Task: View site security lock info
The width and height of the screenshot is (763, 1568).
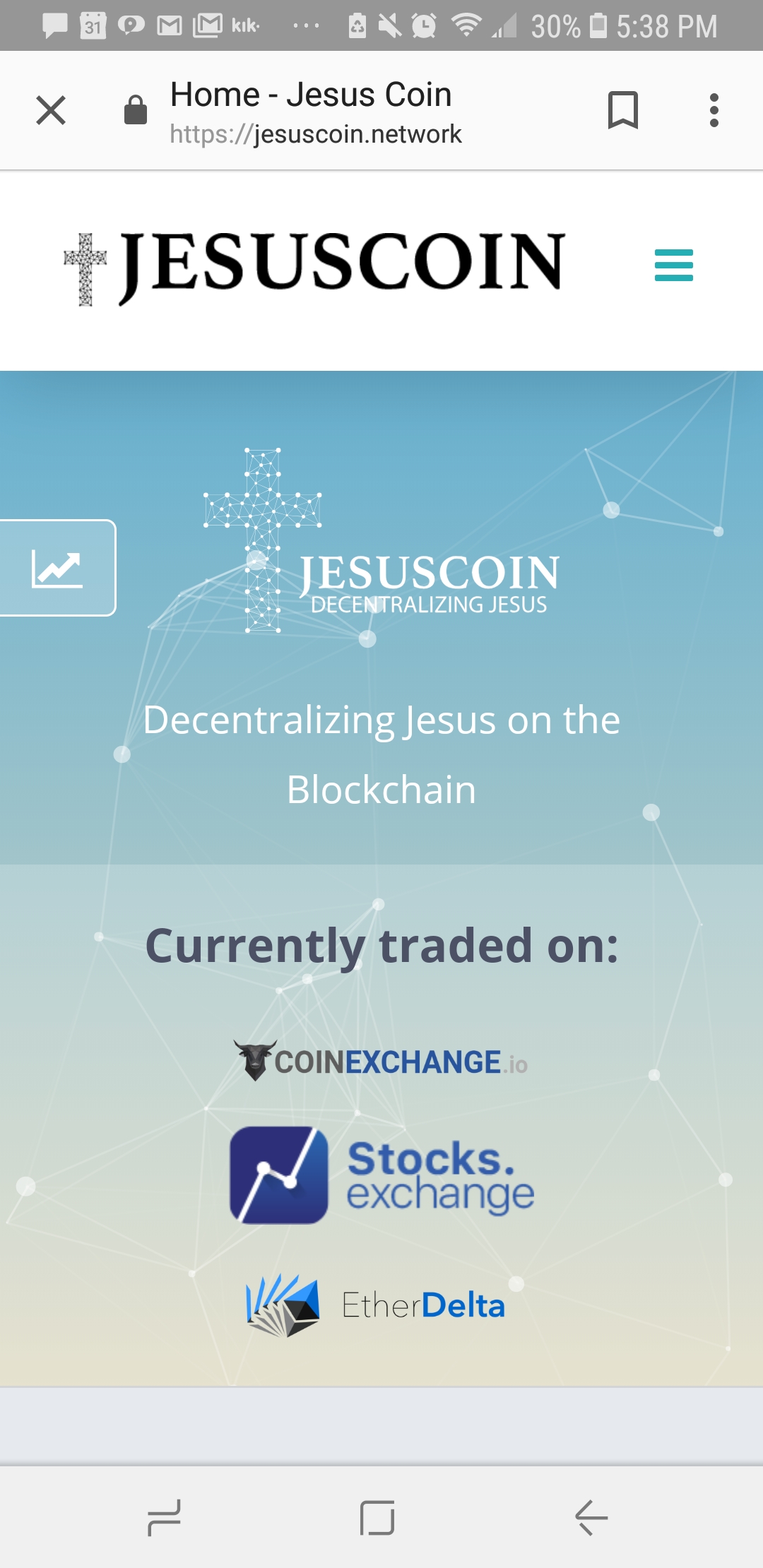Action: (135, 110)
